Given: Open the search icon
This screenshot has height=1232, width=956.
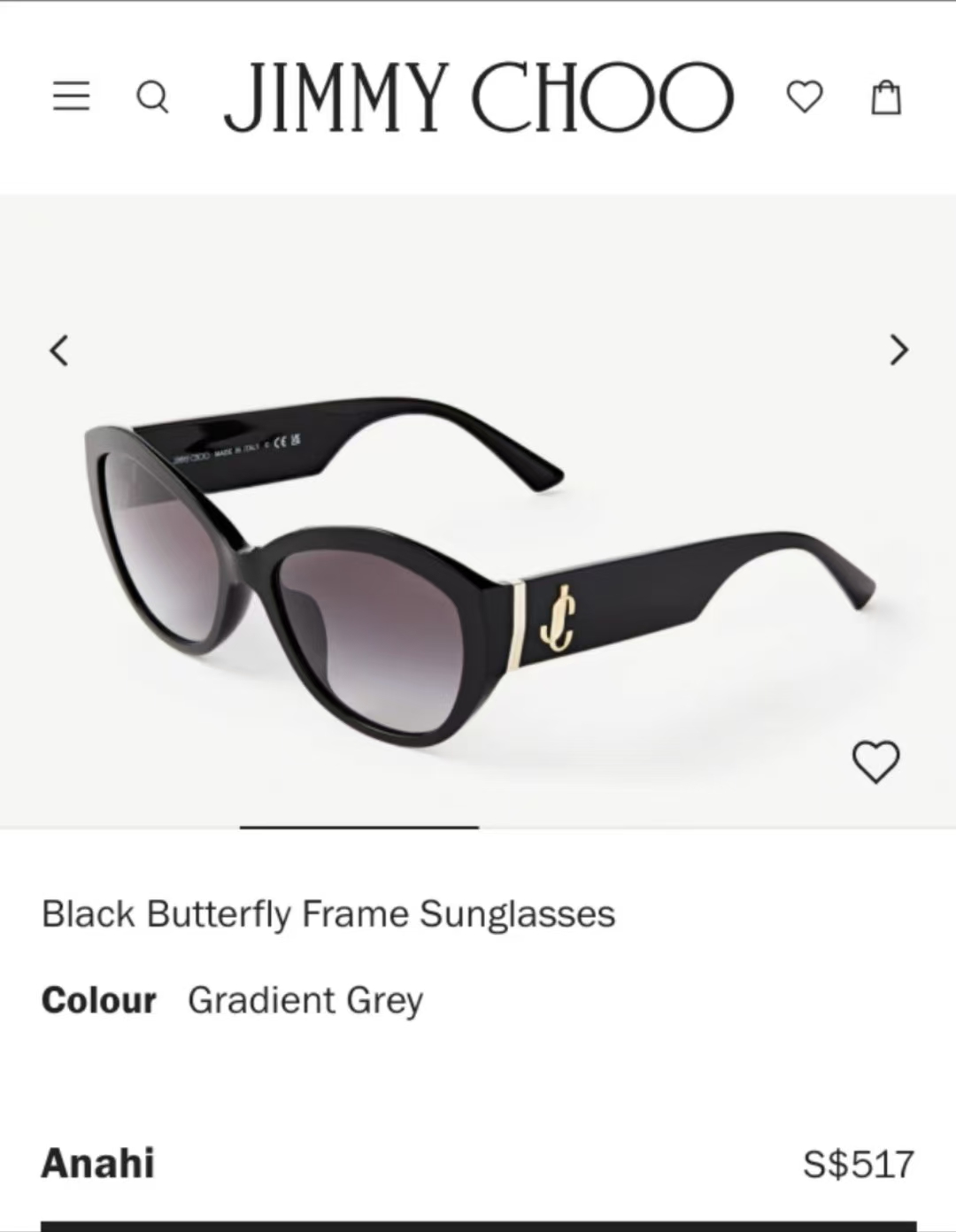Looking at the screenshot, I should [x=152, y=96].
